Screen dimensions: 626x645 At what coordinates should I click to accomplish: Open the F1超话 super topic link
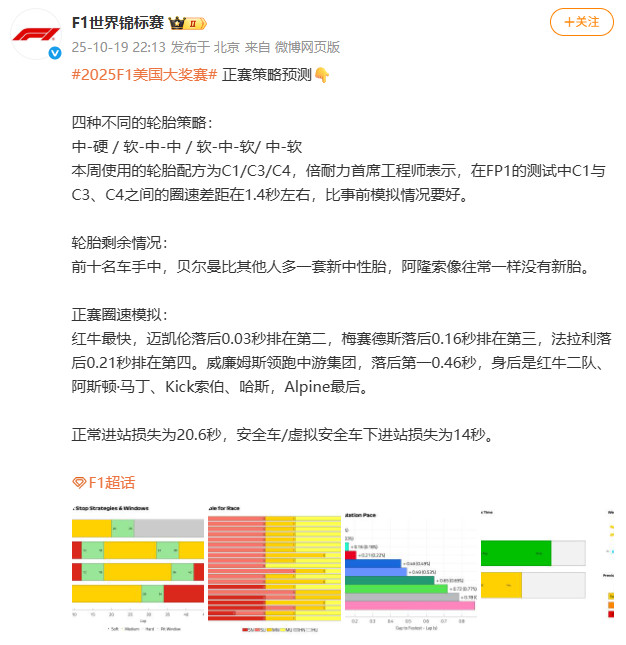click(x=105, y=483)
